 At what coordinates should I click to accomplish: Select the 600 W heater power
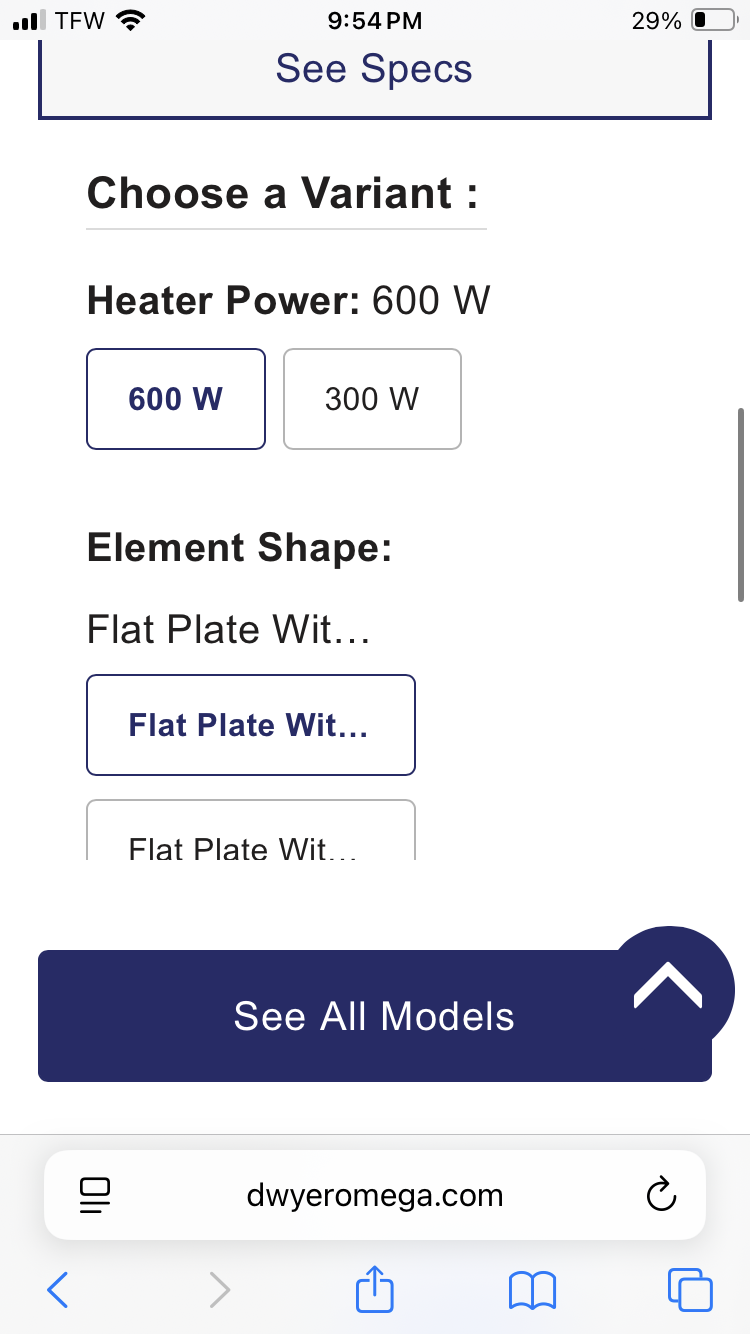click(x=176, y=399)
